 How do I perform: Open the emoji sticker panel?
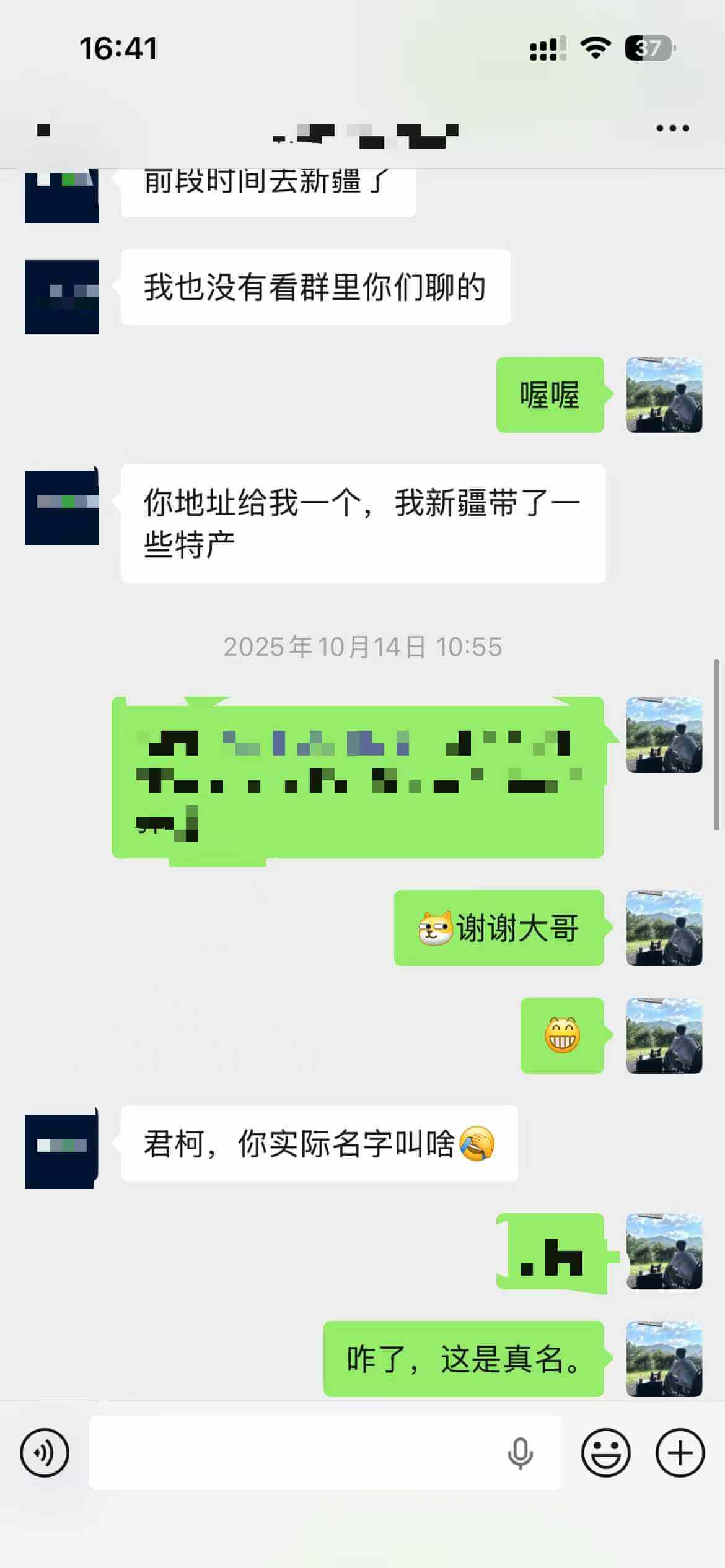(605, 1452)
